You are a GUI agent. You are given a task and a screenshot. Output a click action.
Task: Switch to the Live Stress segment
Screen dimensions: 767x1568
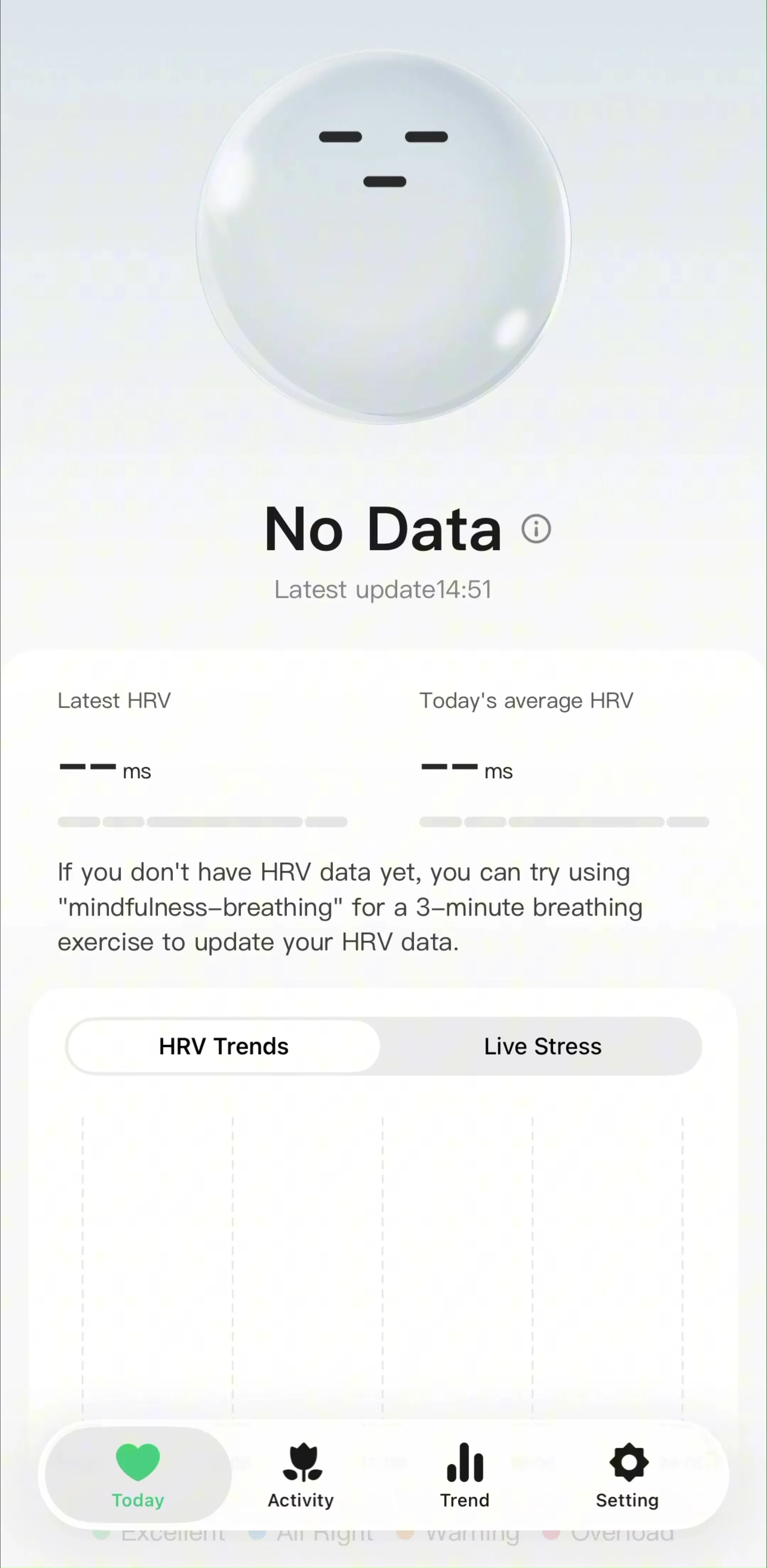pyautogui.click(x=542, y=1046)
